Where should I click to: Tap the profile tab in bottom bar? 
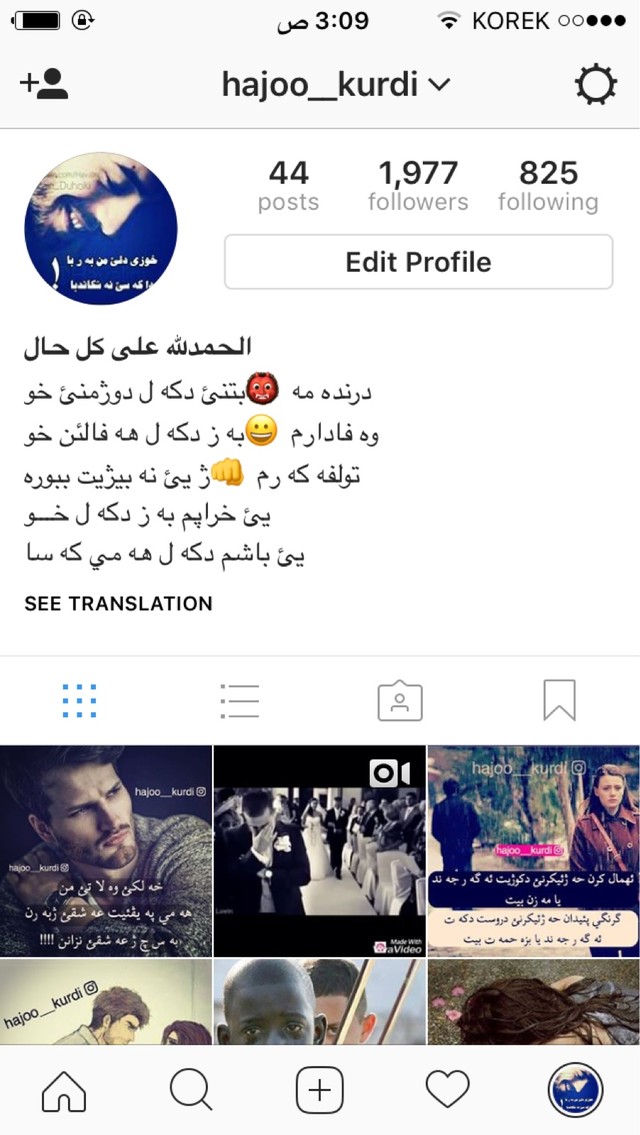click(x=575, y=1090)
